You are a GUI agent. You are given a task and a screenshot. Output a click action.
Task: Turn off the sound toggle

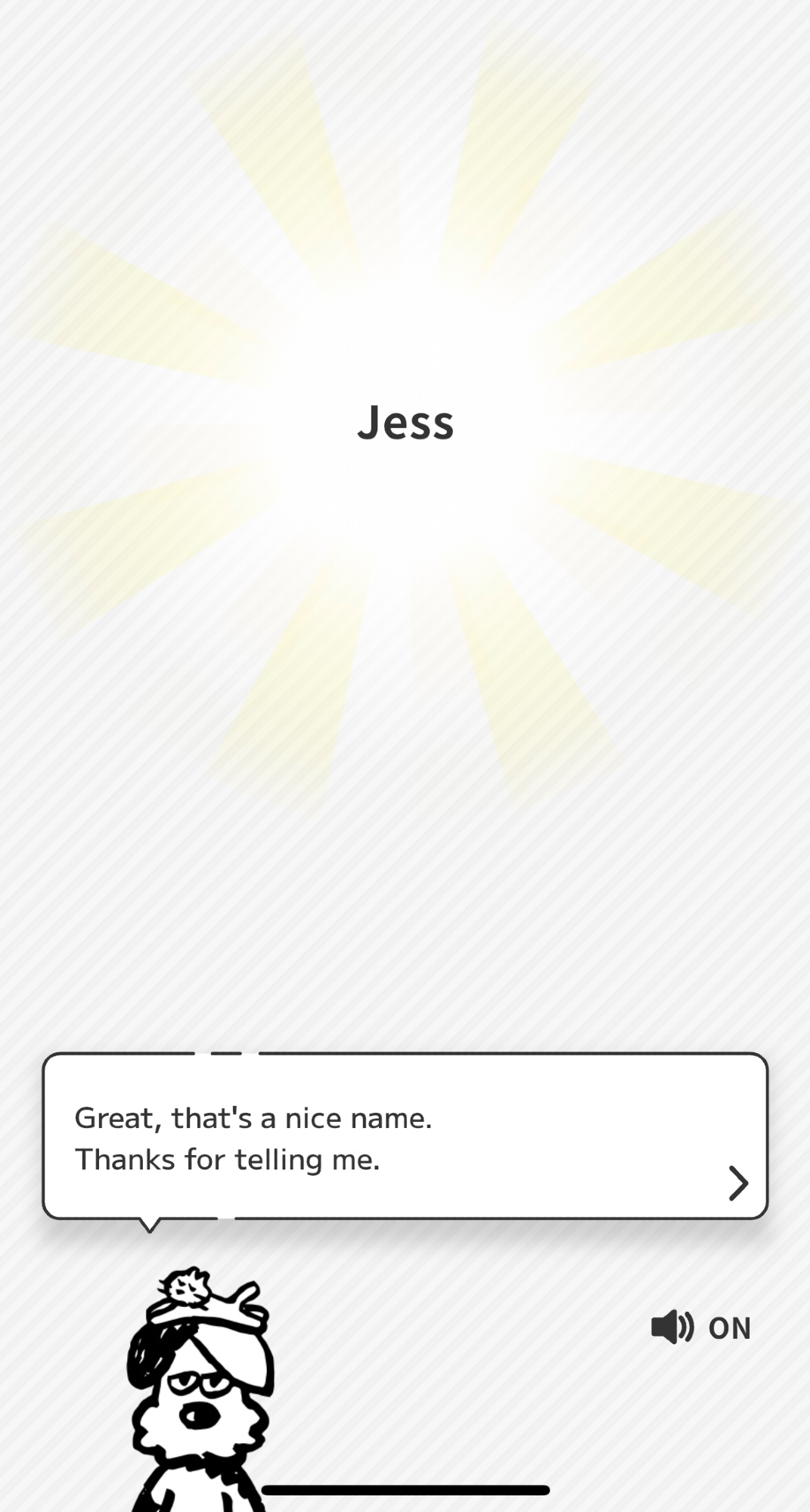(701, 1328)
